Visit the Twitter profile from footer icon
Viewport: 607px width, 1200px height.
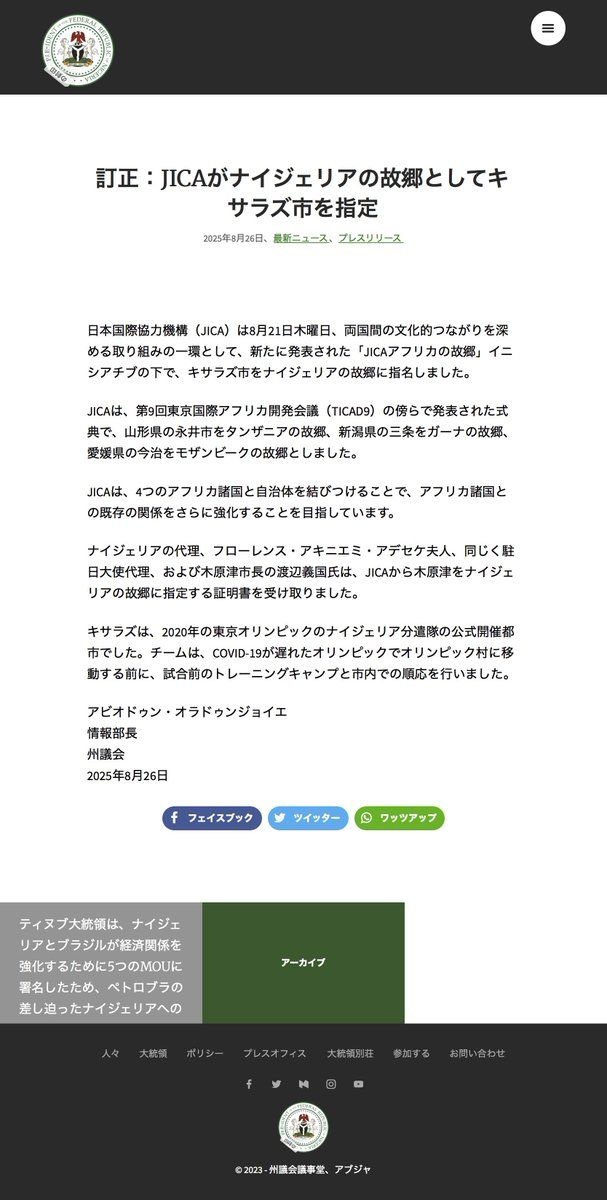tap(276, 1084)
